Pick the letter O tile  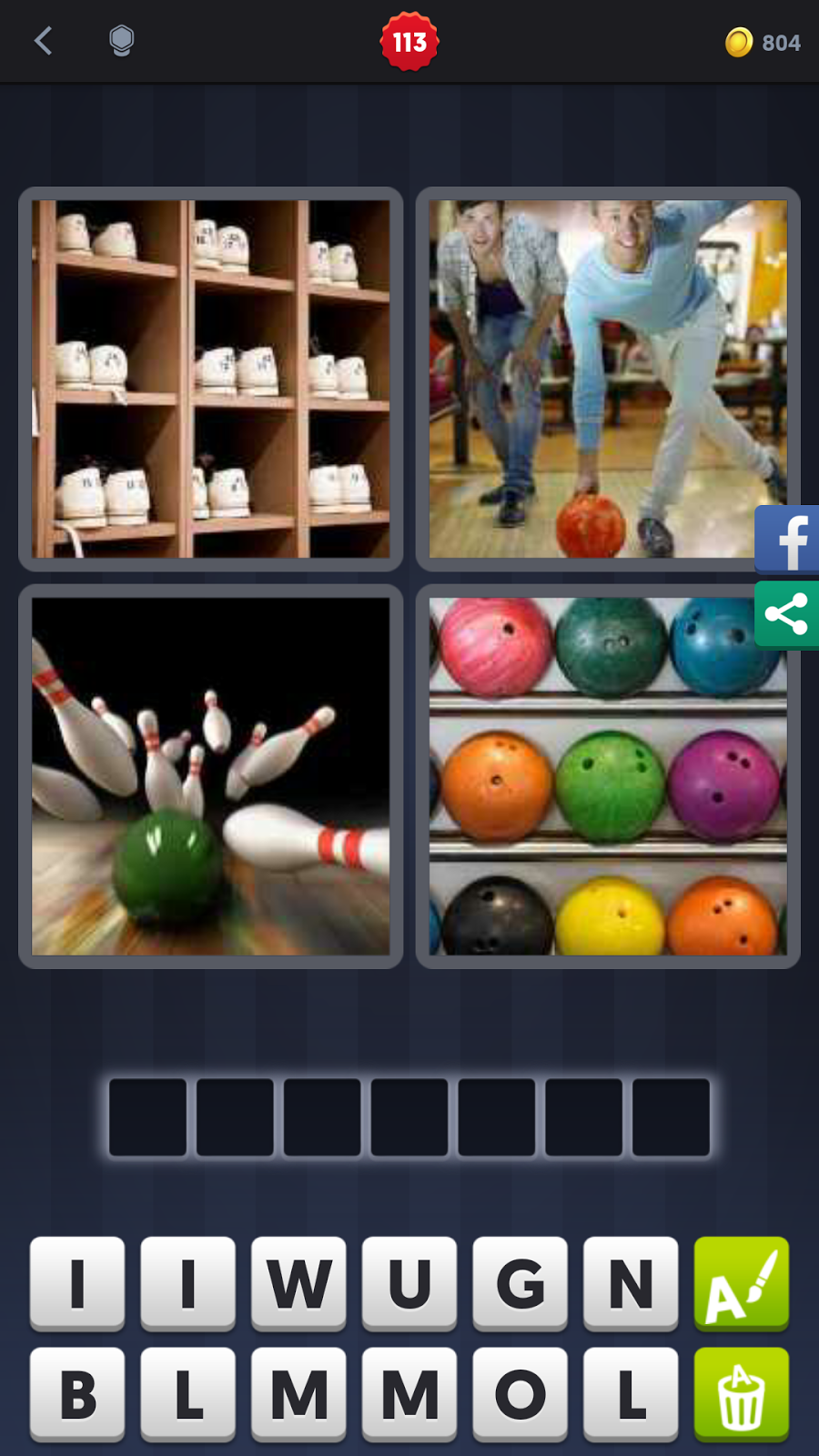(x=520, y=1394)
